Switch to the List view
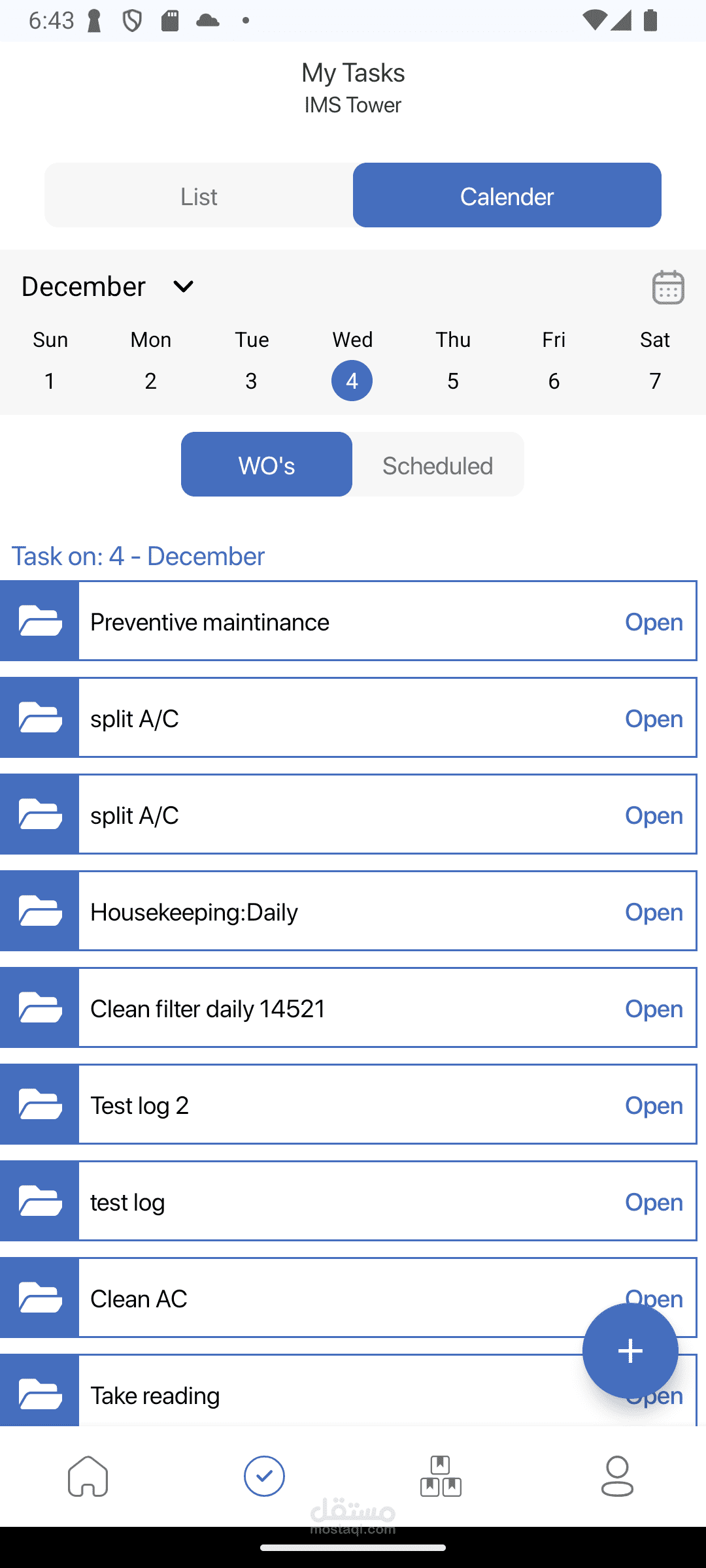 [x=199, y=195]
